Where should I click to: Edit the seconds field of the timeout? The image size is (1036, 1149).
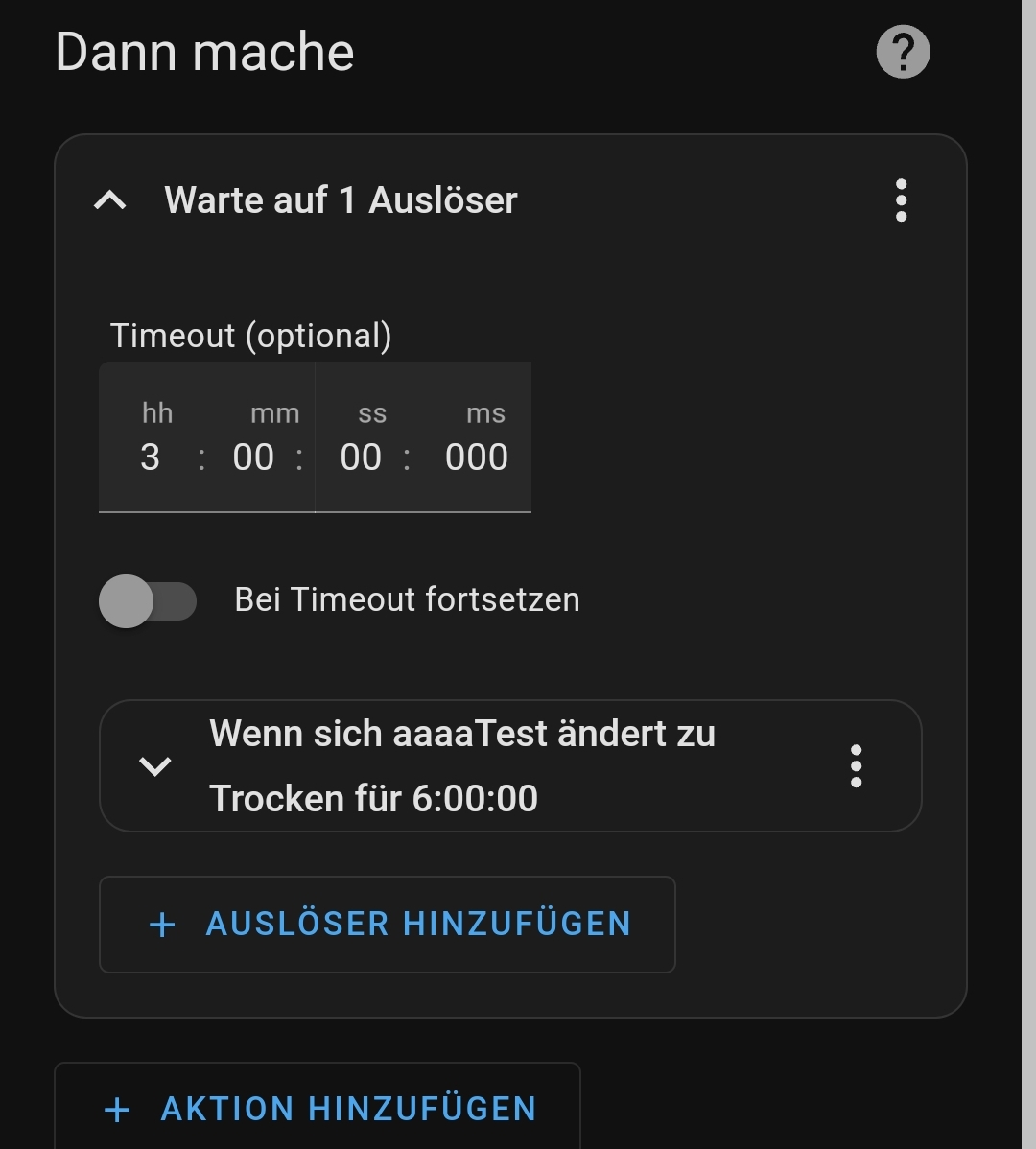(x=362, y=457)
